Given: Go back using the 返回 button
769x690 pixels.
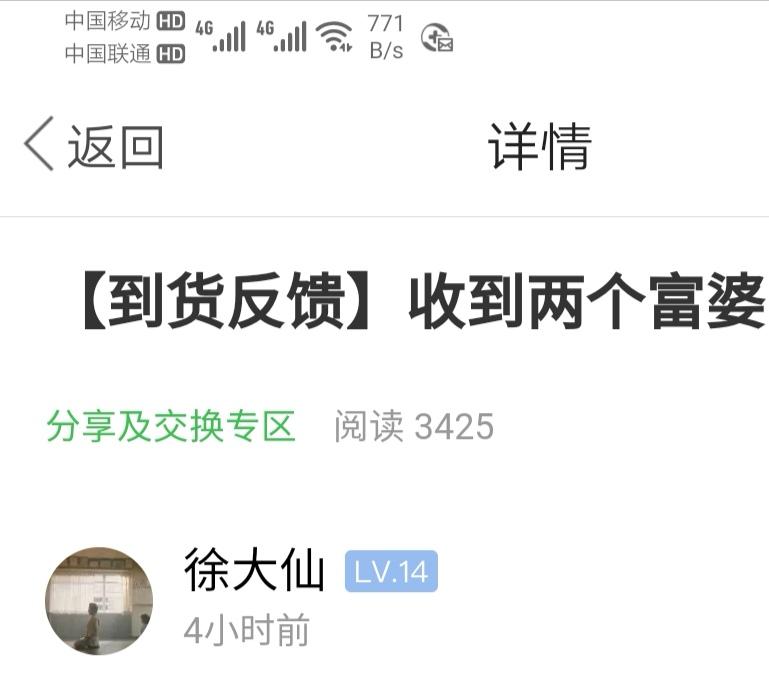Looking at the screenshot, I should tap(94, 145).
